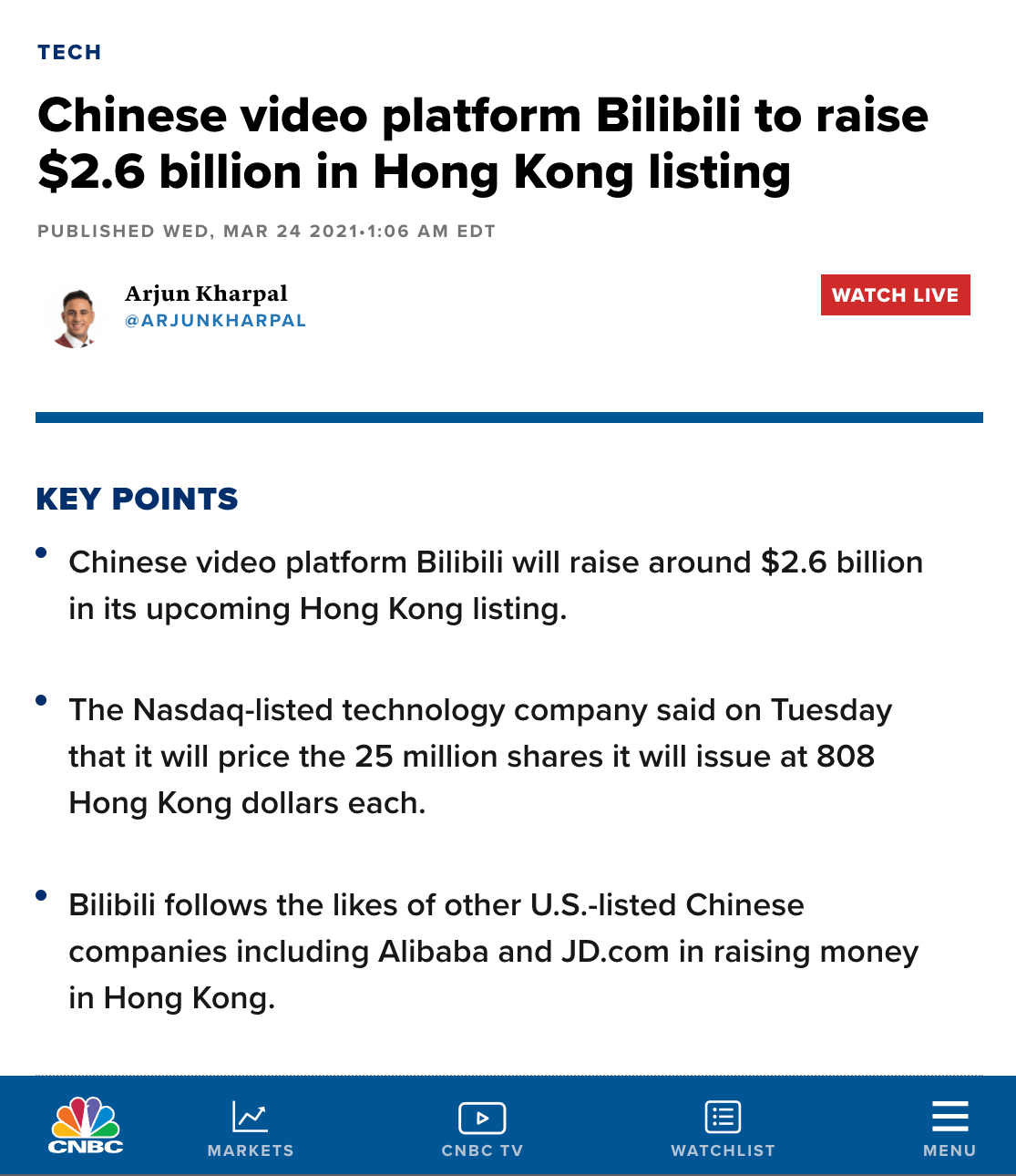Switch to the Markets tab

tap(251, 1128)
